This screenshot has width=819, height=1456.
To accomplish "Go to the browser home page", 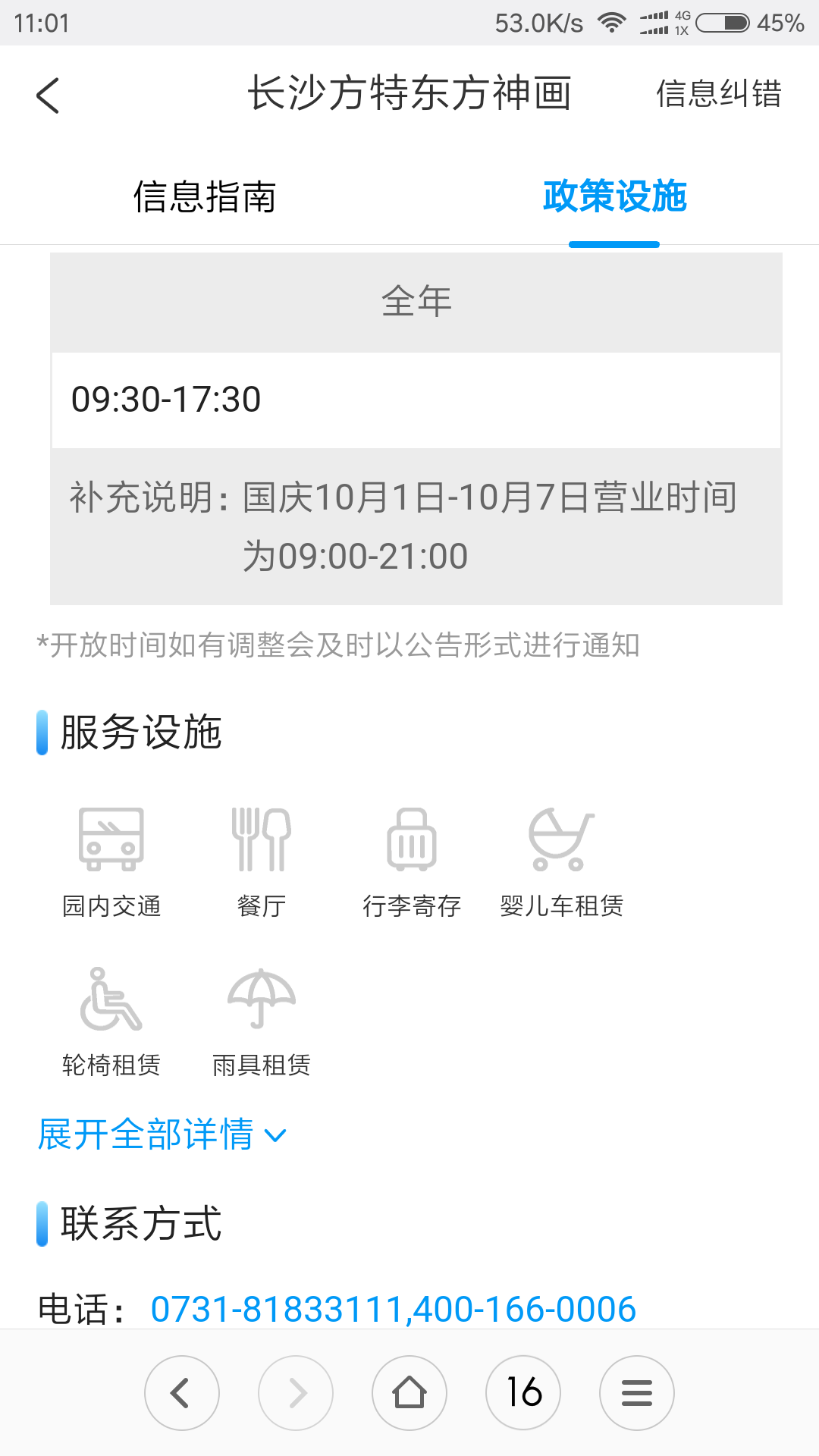I will [409, 1393].
